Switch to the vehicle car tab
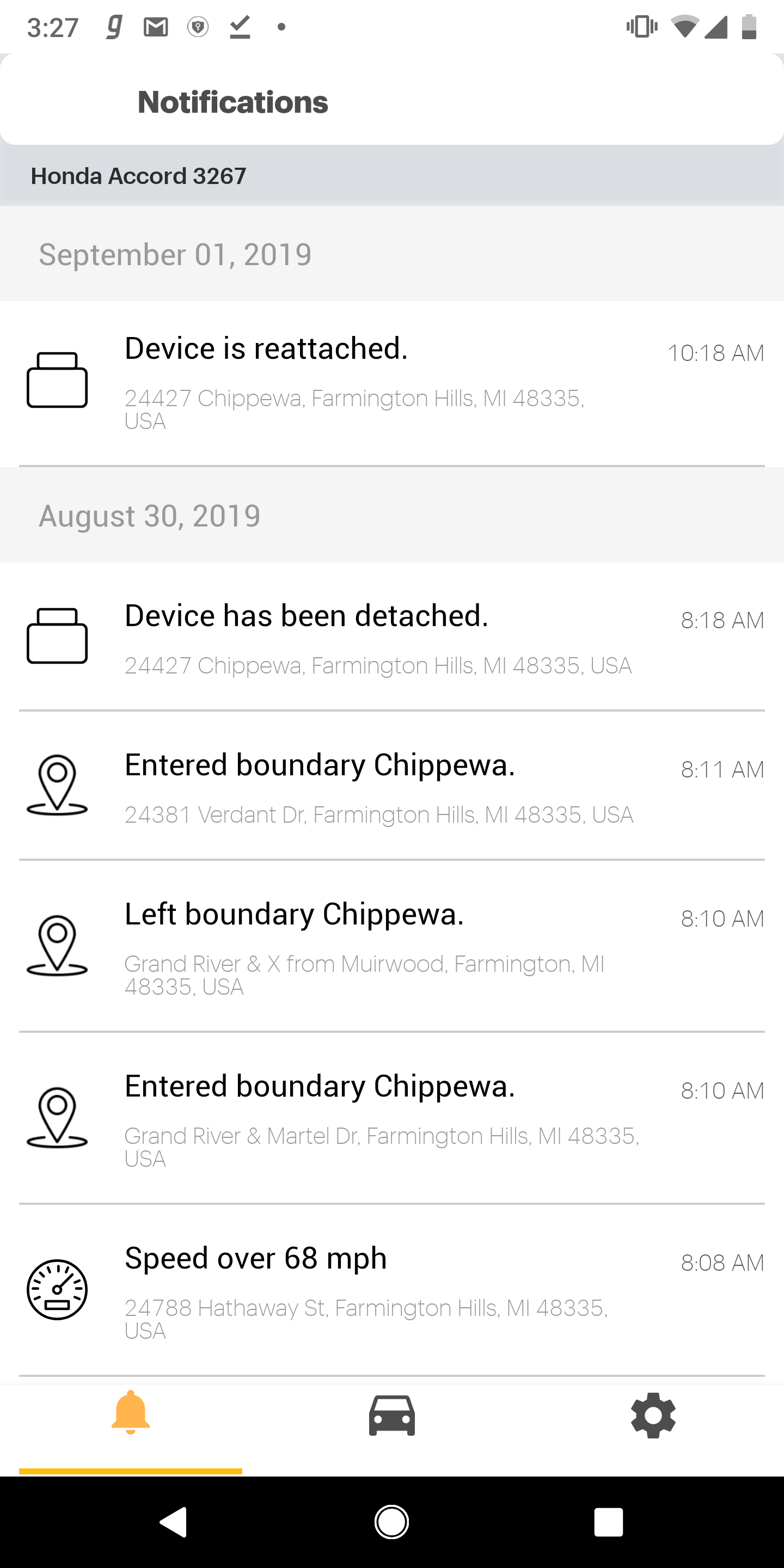This screenshot has width=784, height=1568. [392, 1415]
